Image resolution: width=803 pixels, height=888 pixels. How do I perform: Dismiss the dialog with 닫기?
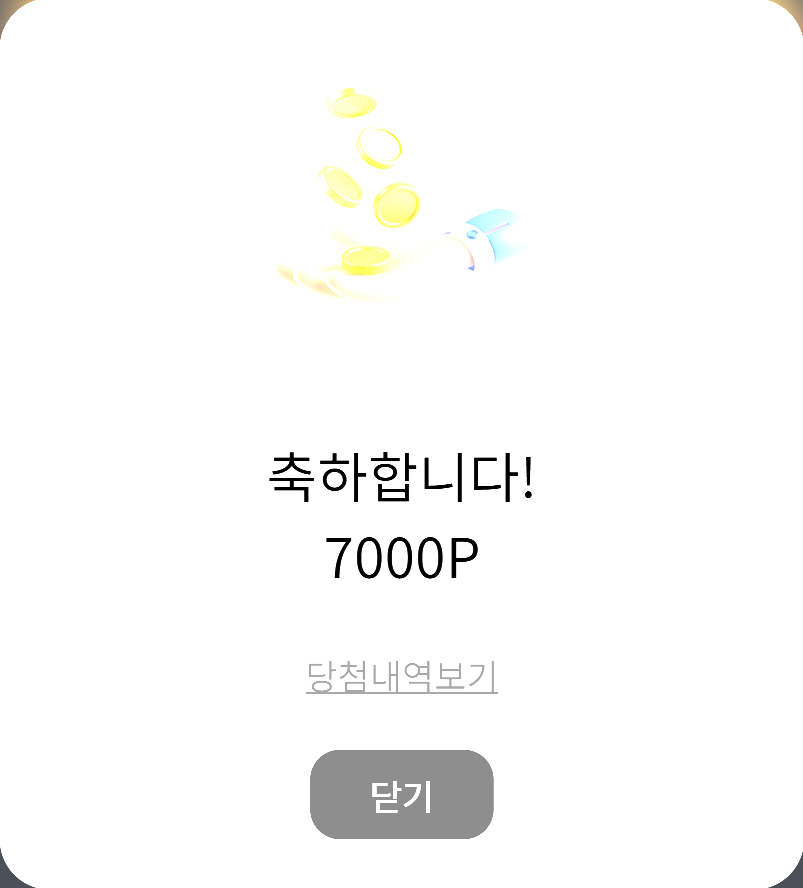click(401, 795)
